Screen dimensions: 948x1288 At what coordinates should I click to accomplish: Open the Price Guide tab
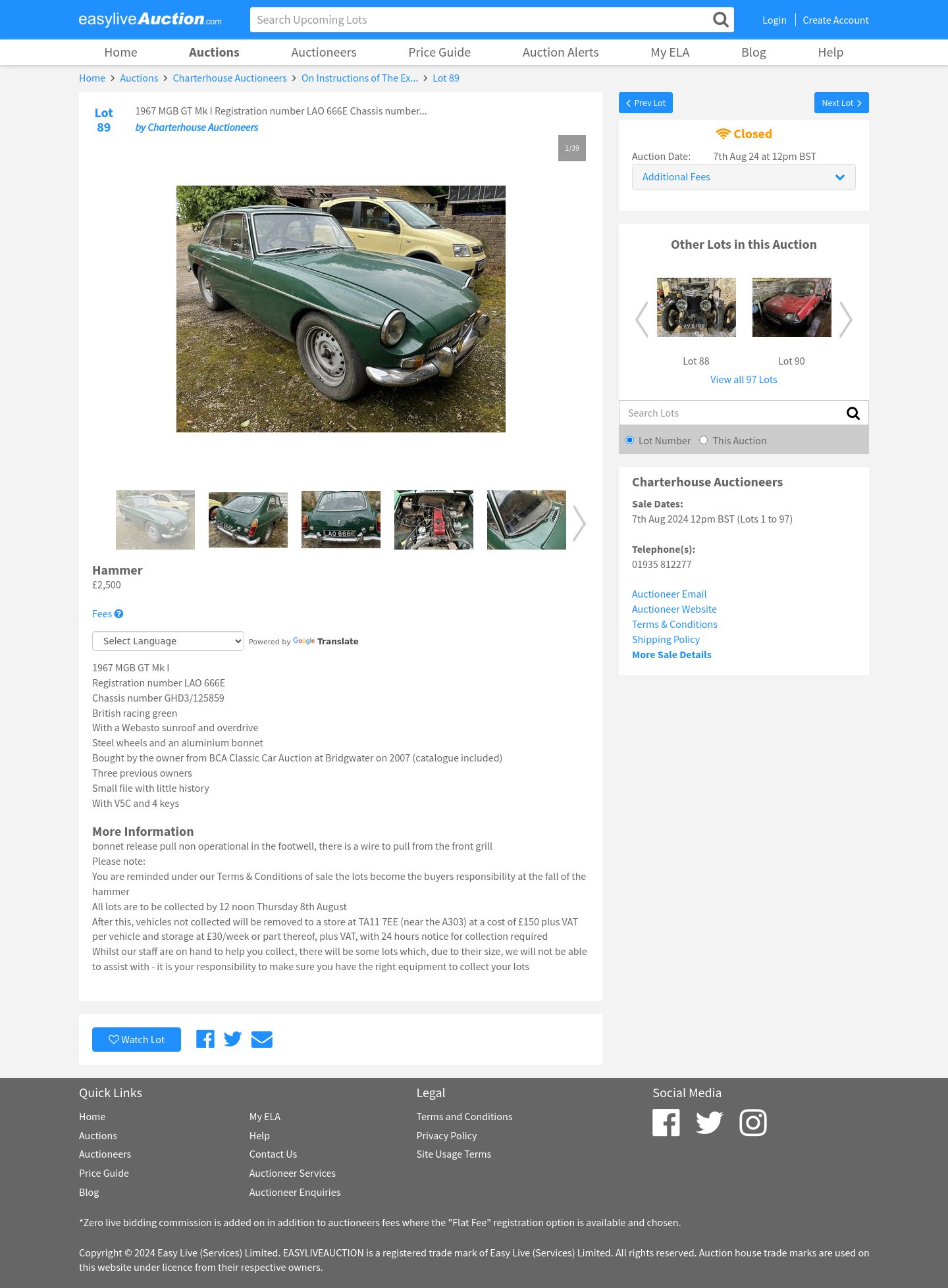coord(439,52)
